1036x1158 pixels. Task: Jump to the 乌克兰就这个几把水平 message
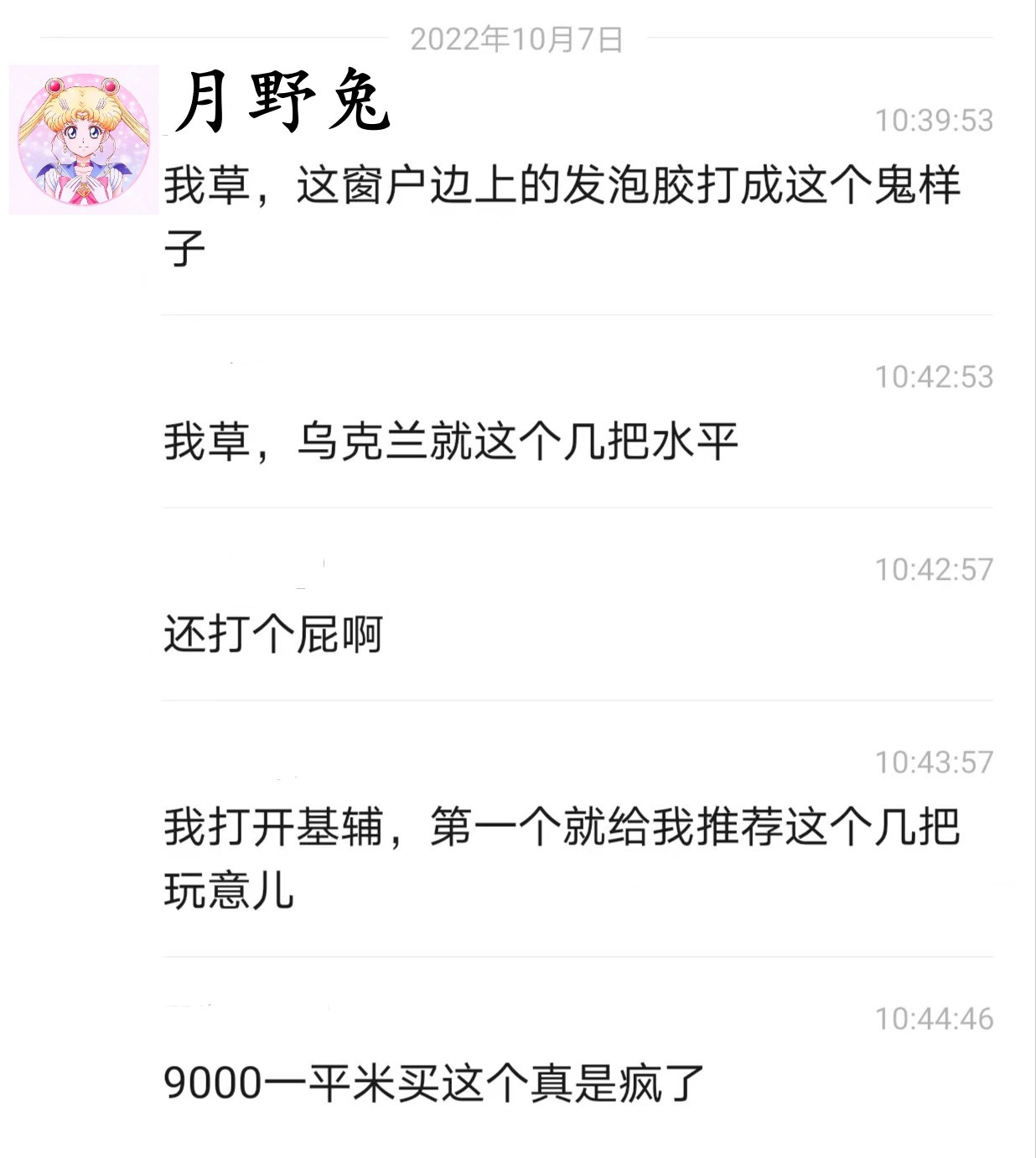450,441
